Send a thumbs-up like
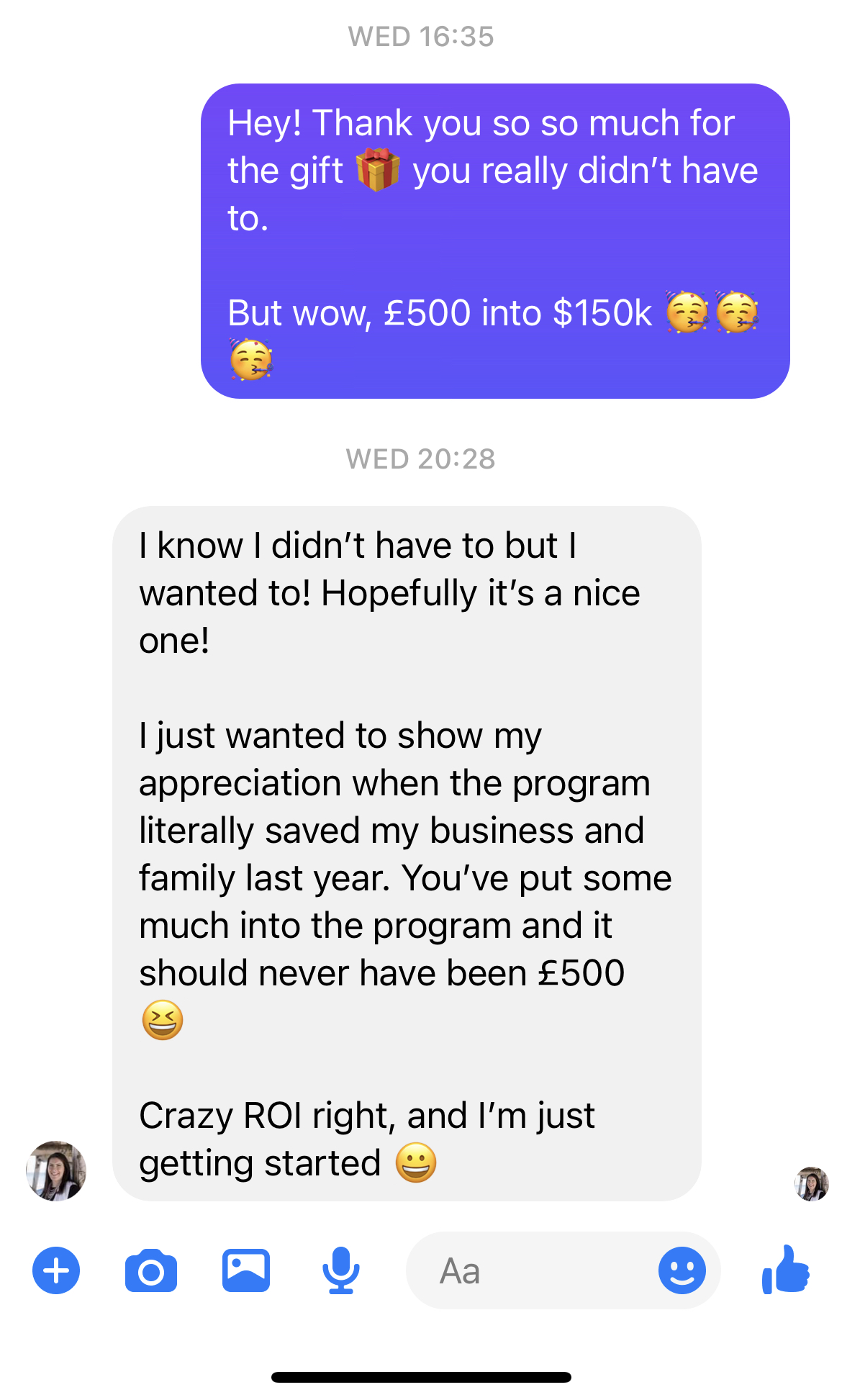This screenshot has height=1400, width=842. (786, 1269)
